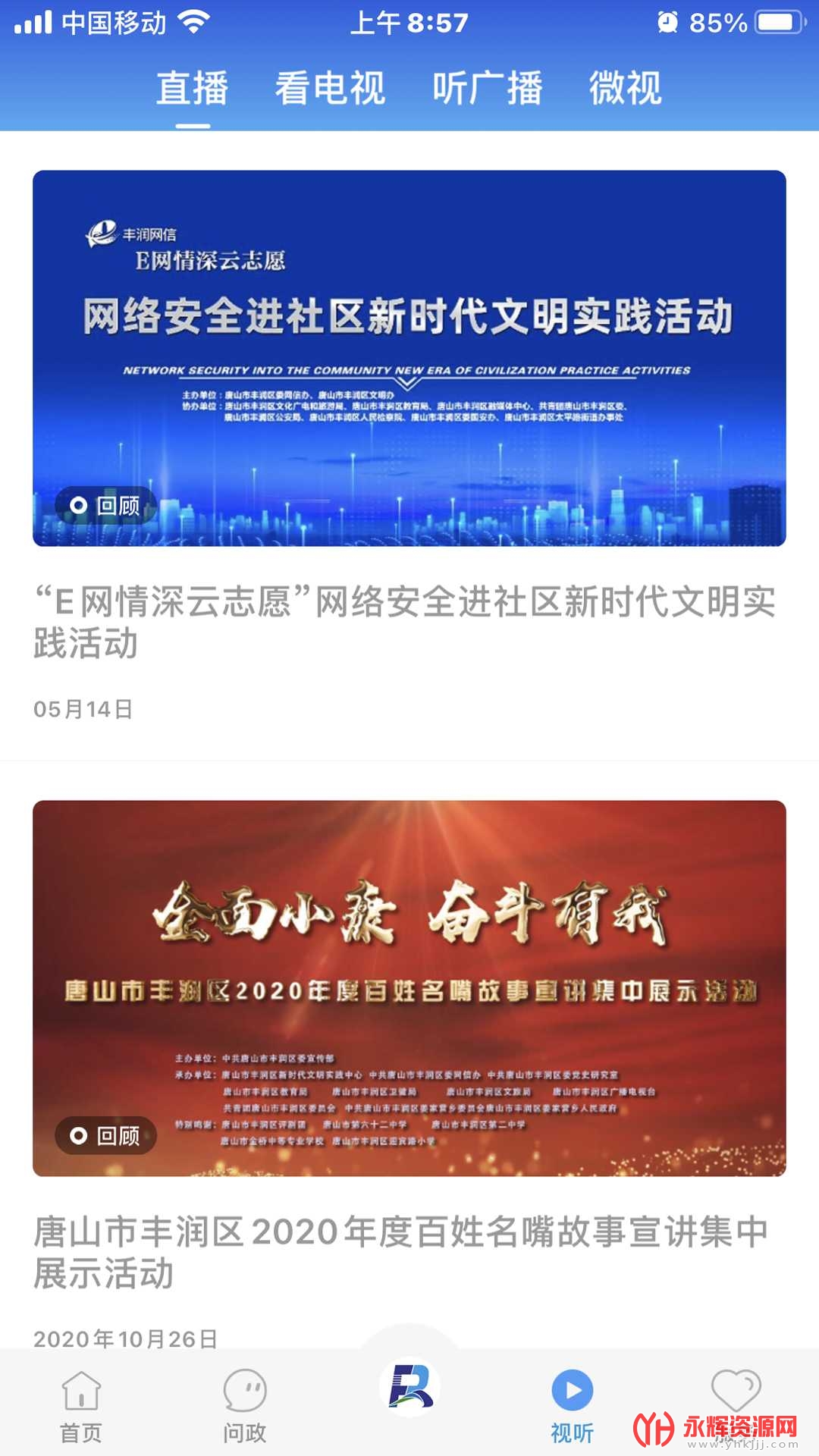The image size is (819, 1456).
Task: Select the 直播 tab
Action: tap(193, 88)
